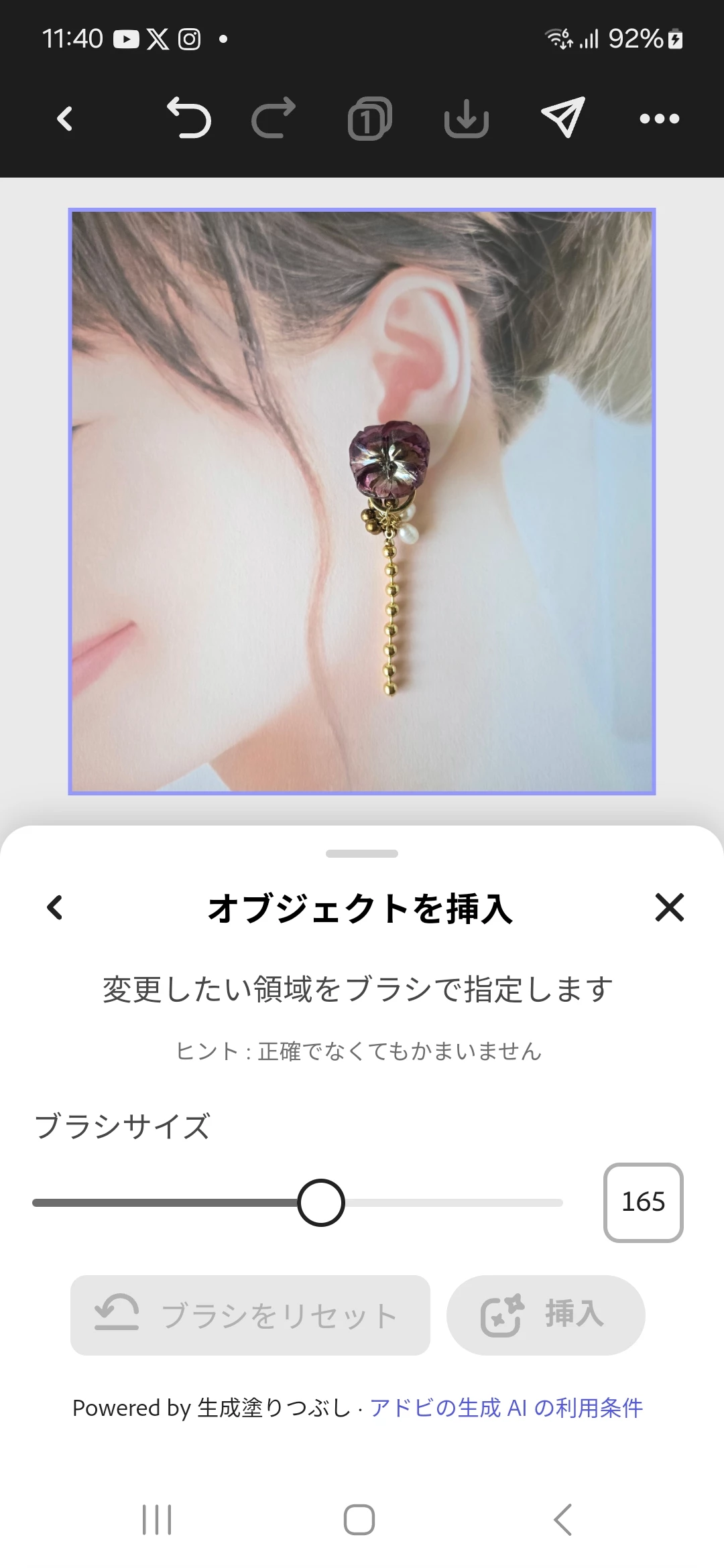Undo the last edit
This screenshot has height=1568, width=724.
tap(188, 119)
